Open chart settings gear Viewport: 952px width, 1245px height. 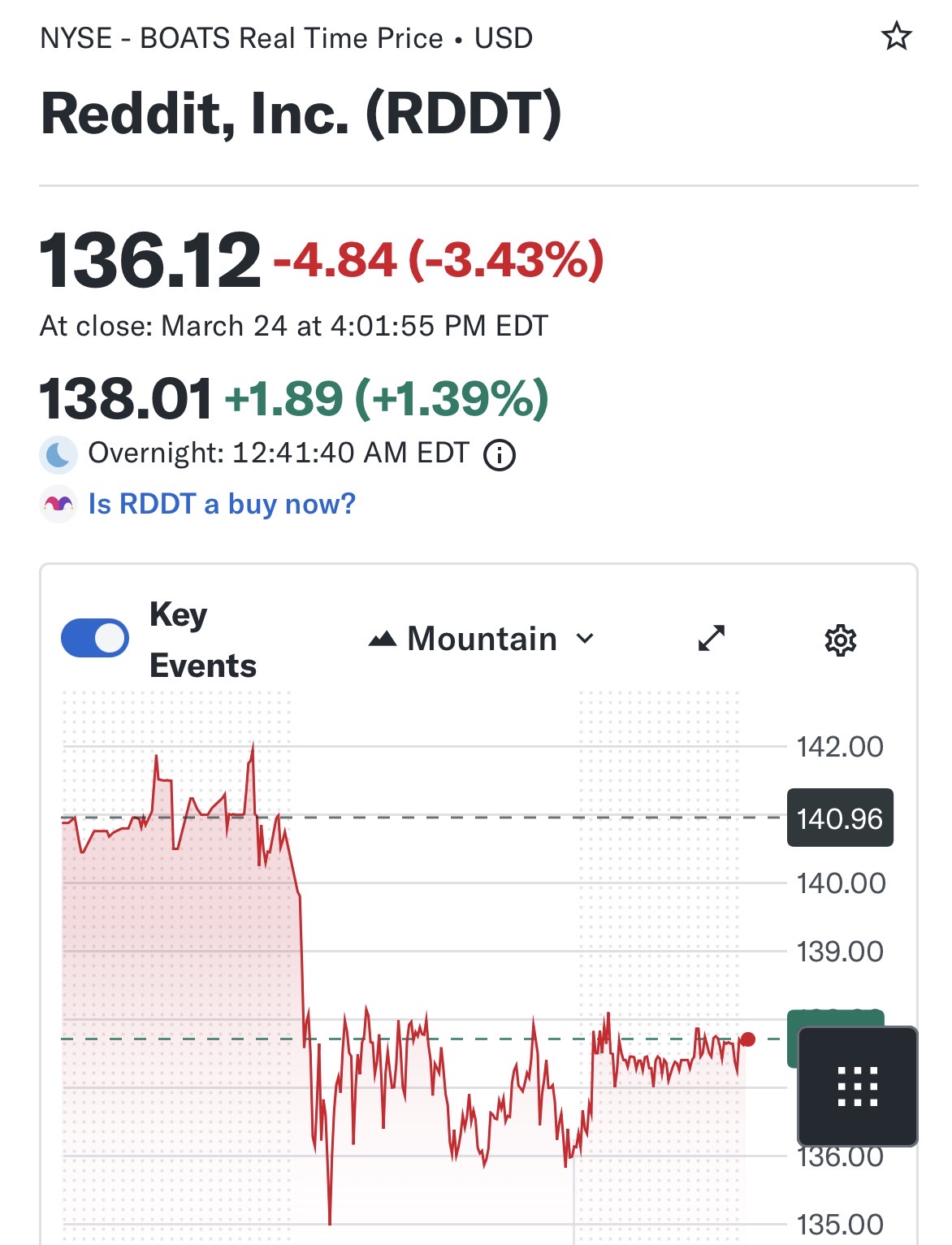point(841,640)
